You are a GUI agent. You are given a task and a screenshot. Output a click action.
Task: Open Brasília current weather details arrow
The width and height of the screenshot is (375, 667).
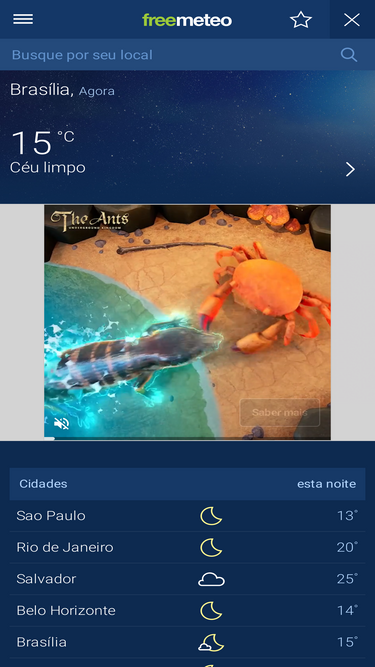(x=350, y=169)
